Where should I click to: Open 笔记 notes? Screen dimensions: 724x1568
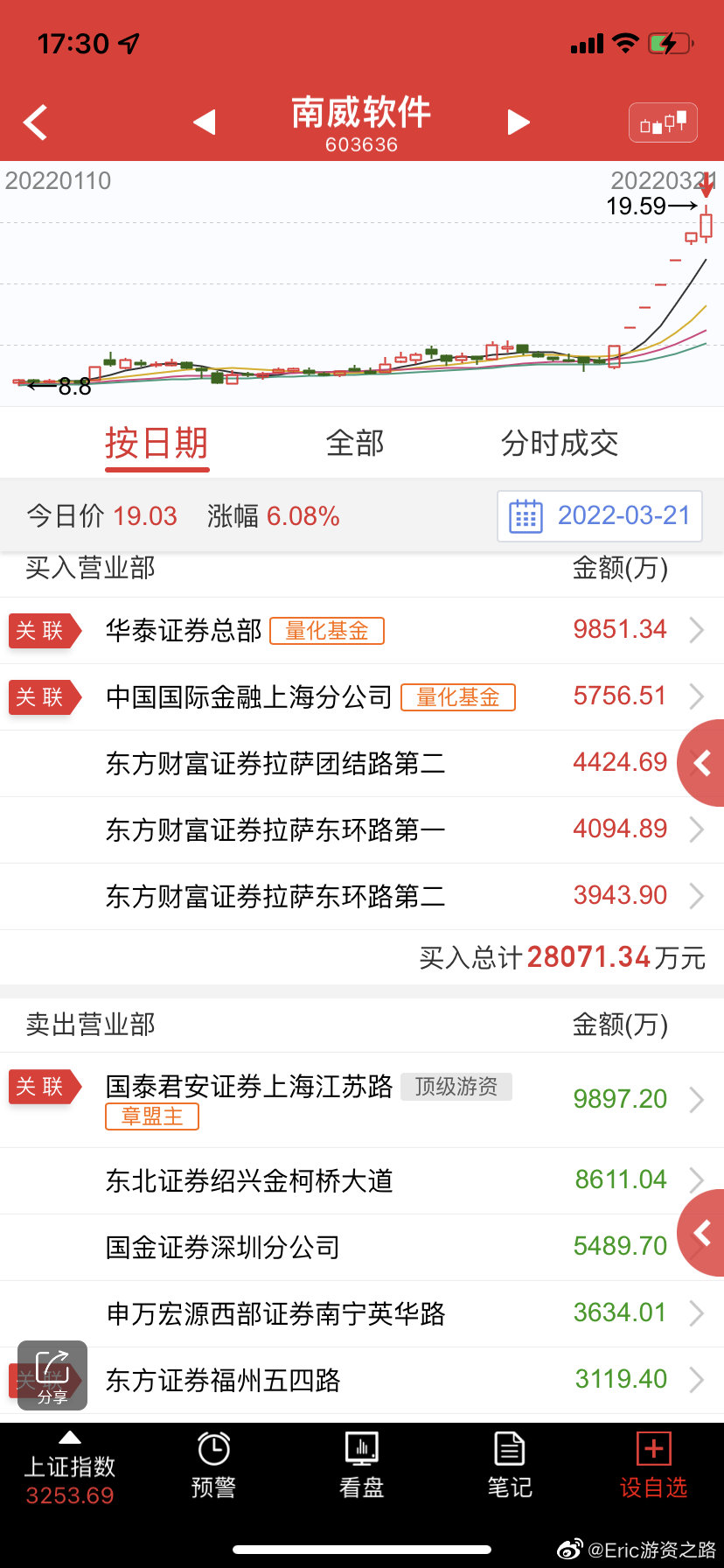tap(509, 1466)
